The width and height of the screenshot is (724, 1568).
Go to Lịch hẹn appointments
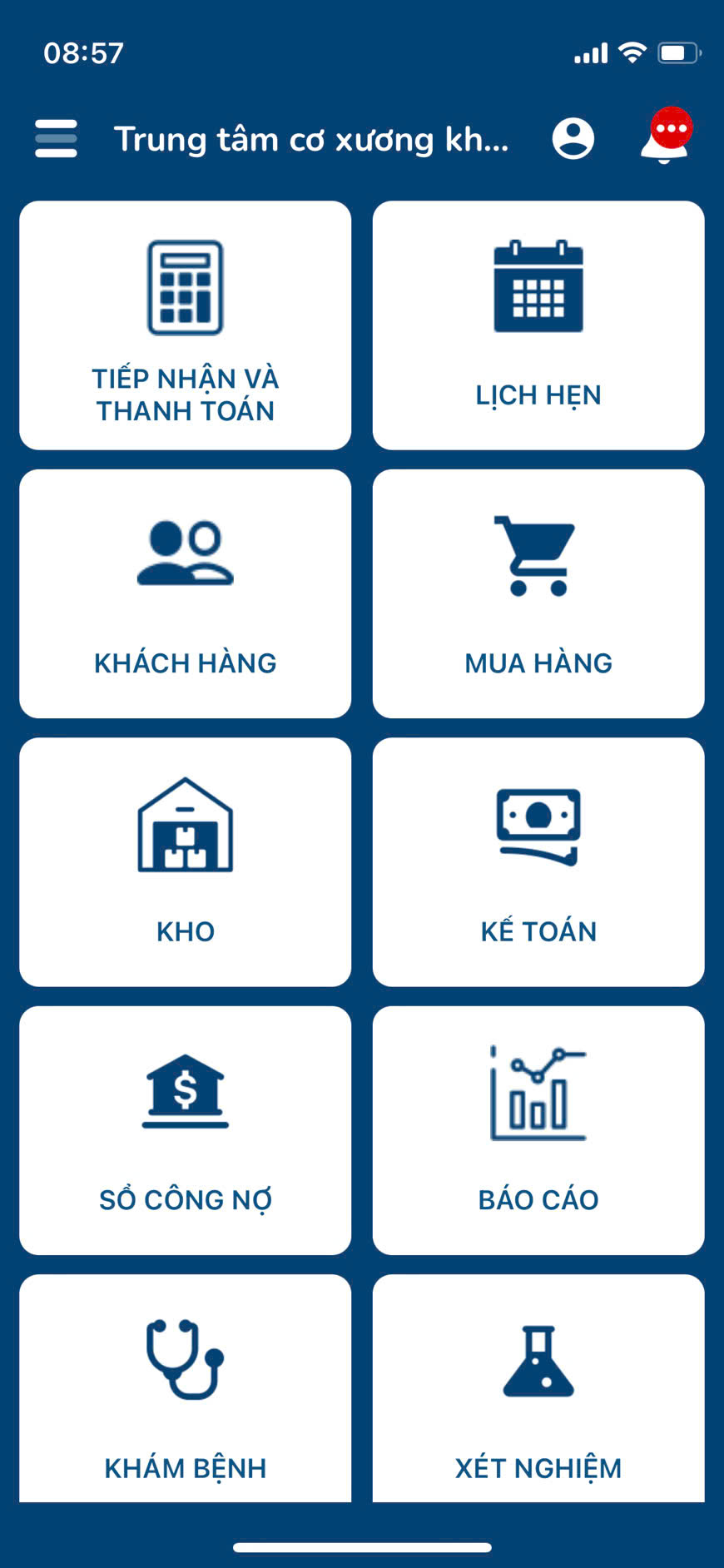tap(538, 325)
